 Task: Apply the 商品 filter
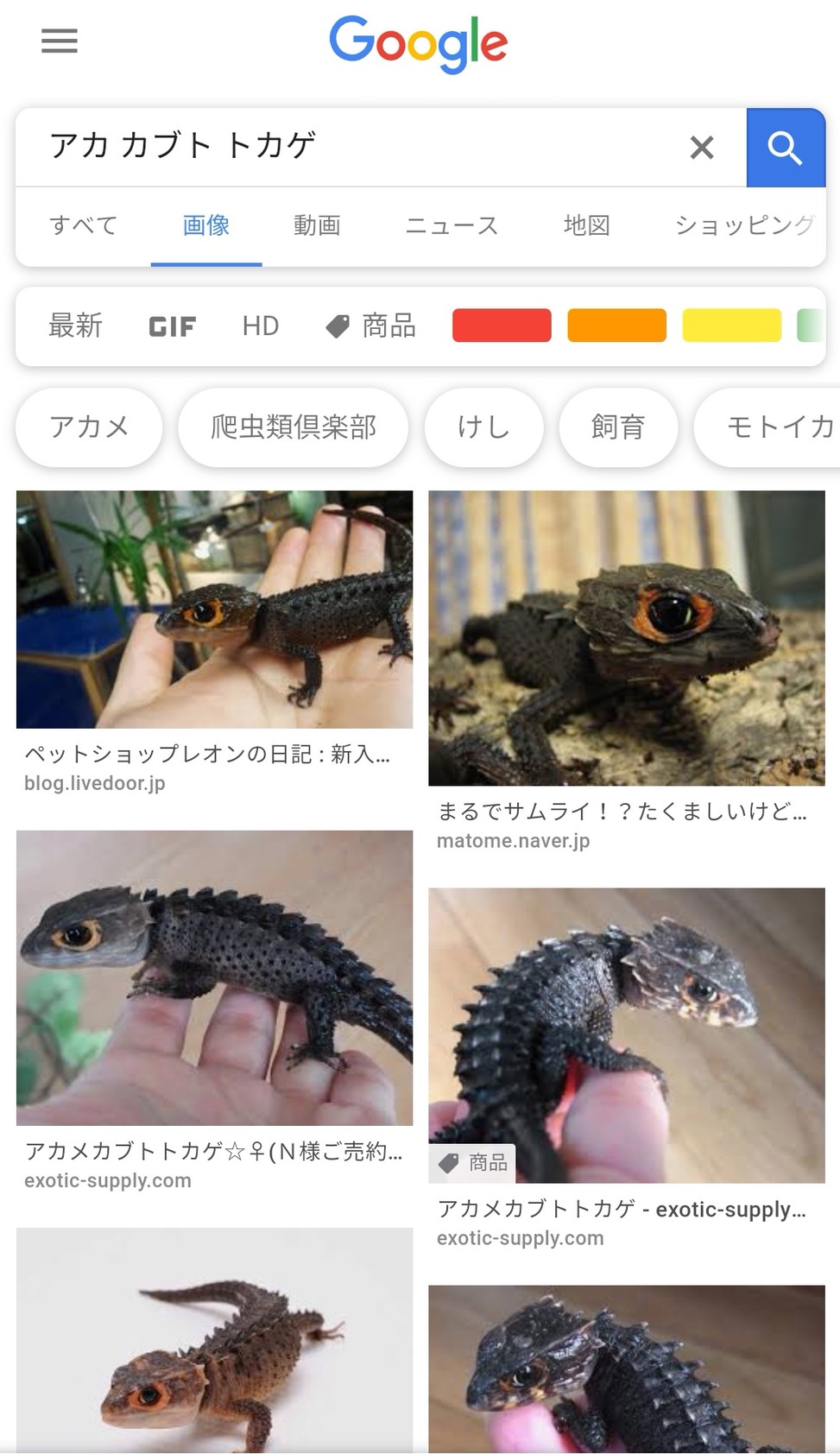[x=370, y=326]
